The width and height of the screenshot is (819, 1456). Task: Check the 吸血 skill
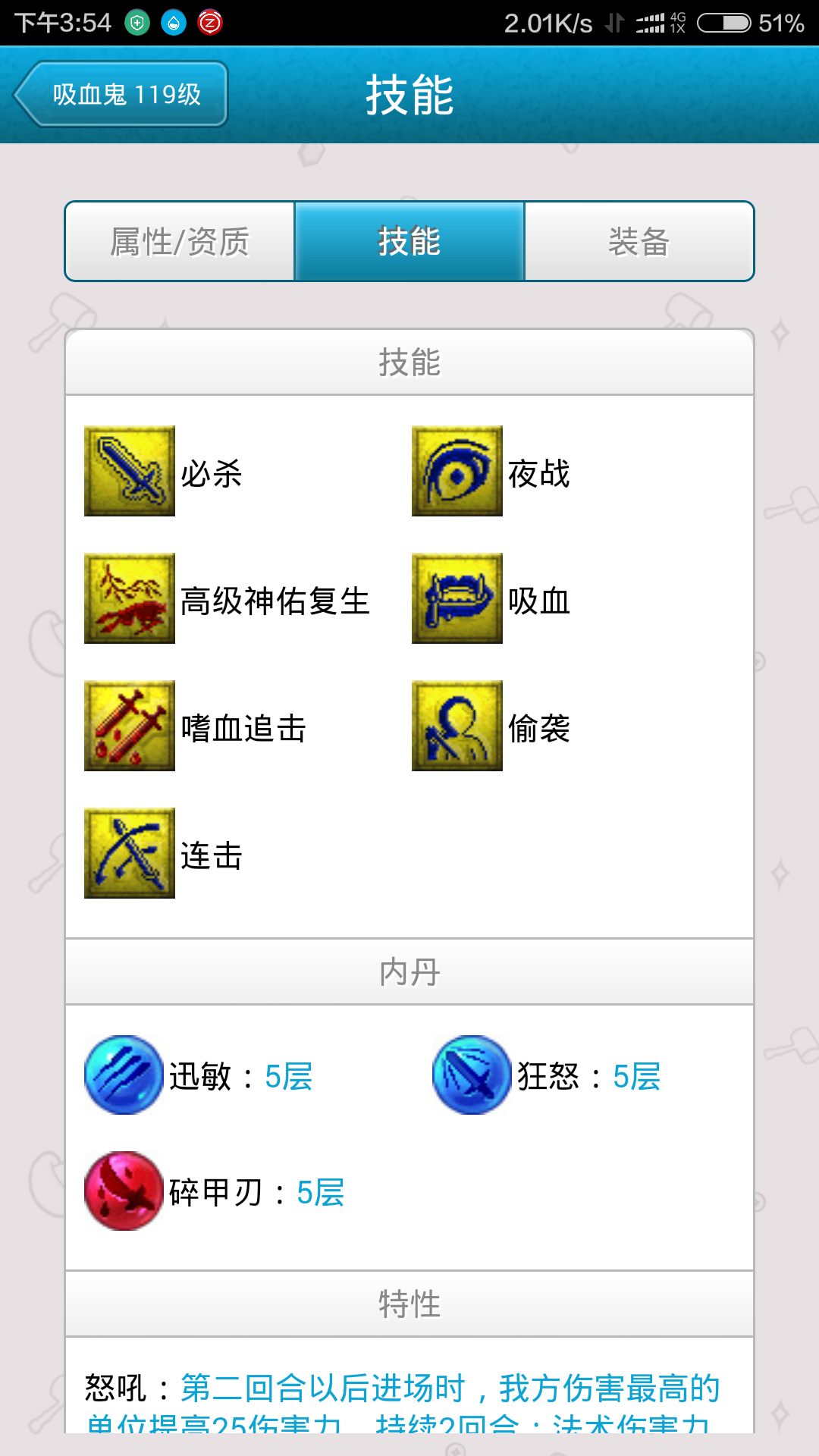pos(457,598)
